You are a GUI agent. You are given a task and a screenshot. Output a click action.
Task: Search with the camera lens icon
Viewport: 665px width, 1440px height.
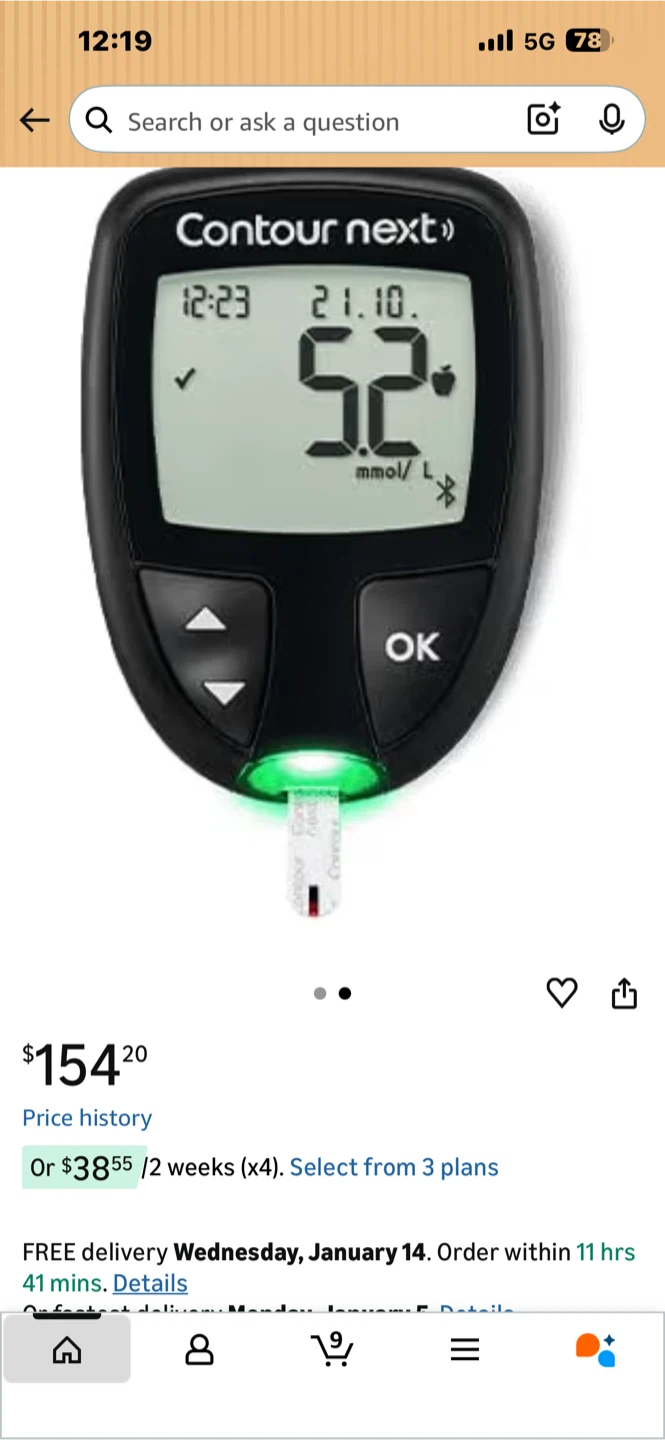[x=543, y=120]
